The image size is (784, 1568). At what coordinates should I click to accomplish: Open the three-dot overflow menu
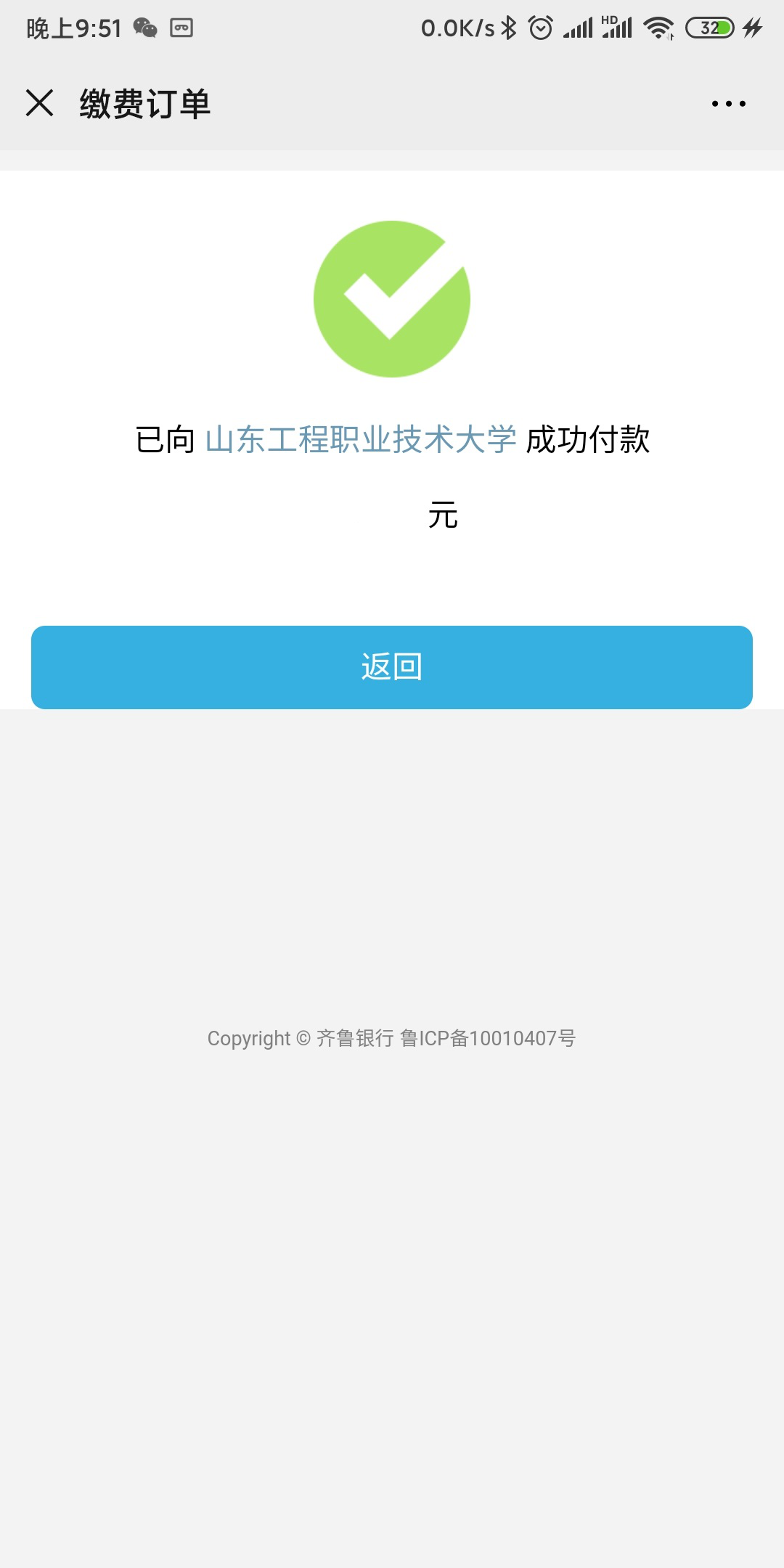click(x=728, y=104)
